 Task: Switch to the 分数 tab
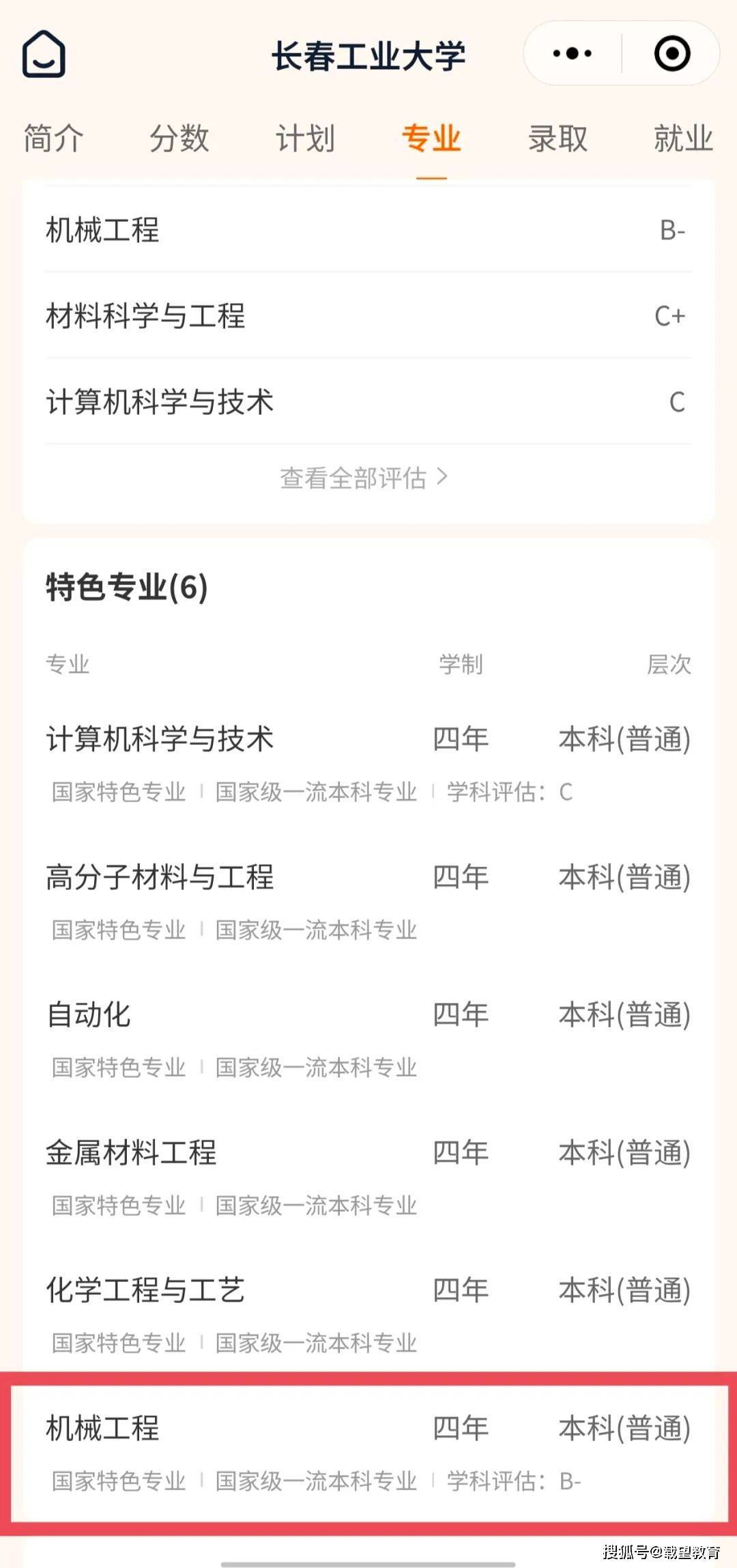179,139
